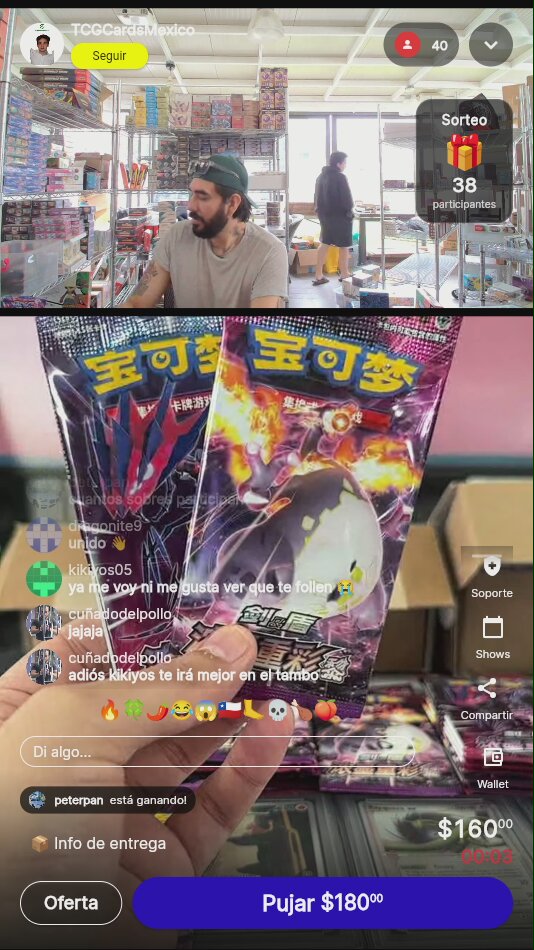Tap the Di algo chat input

click(x=218, y=752)
